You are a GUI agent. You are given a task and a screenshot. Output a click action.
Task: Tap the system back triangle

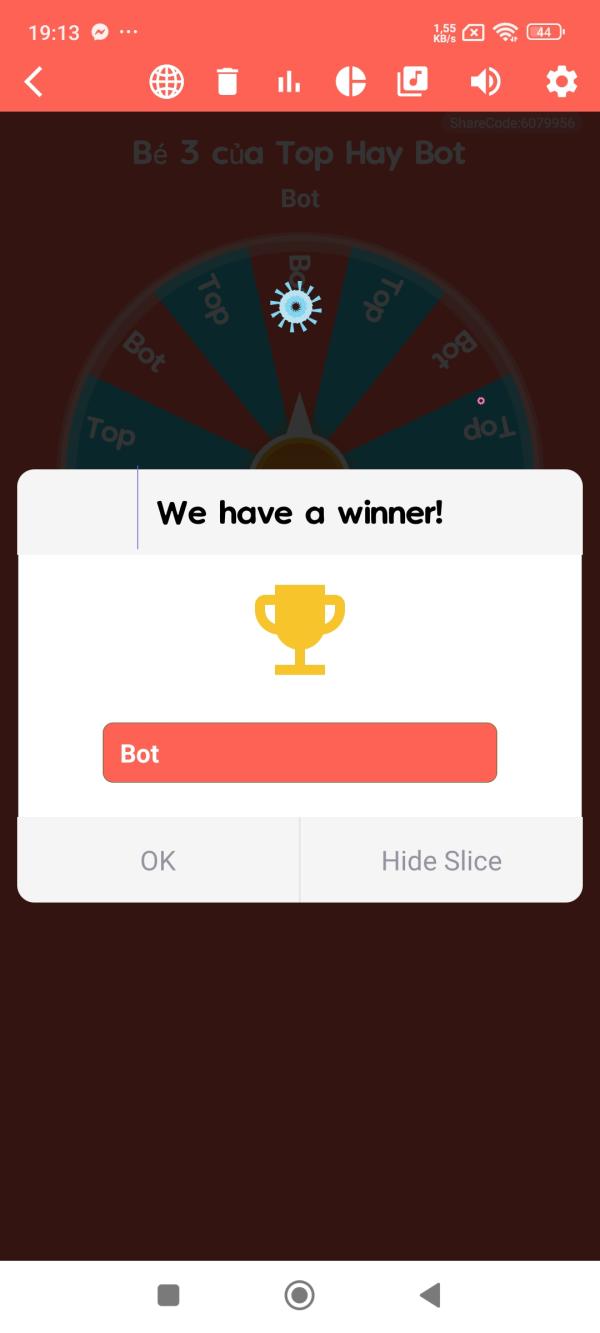pyautogui.click(x=430, y=1295)
